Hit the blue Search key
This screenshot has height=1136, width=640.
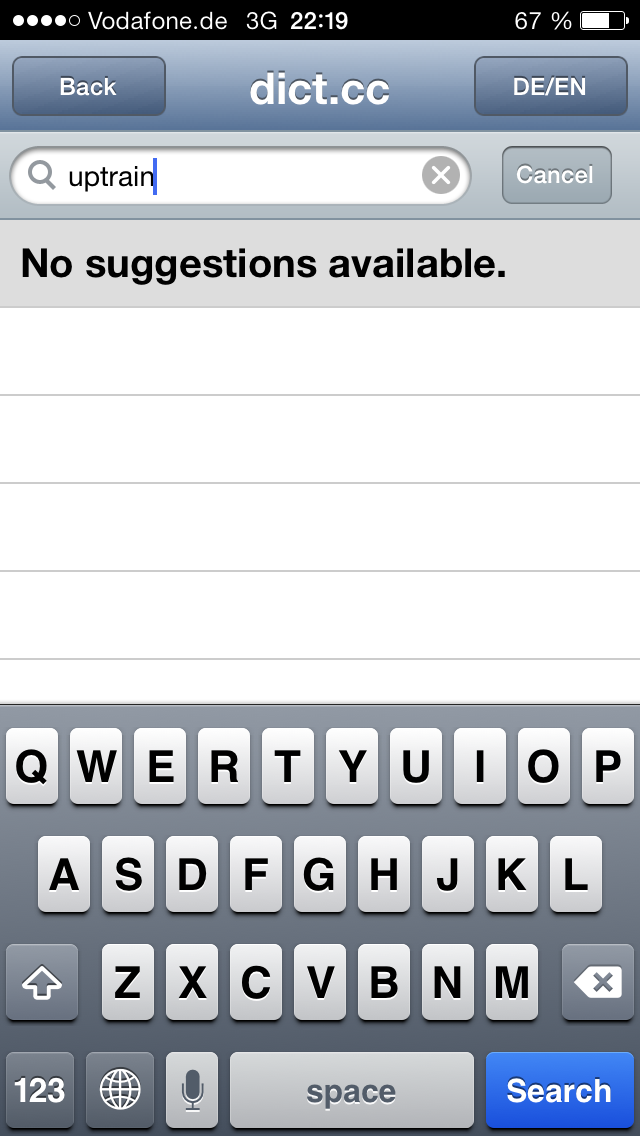(x=558, y=1090)
